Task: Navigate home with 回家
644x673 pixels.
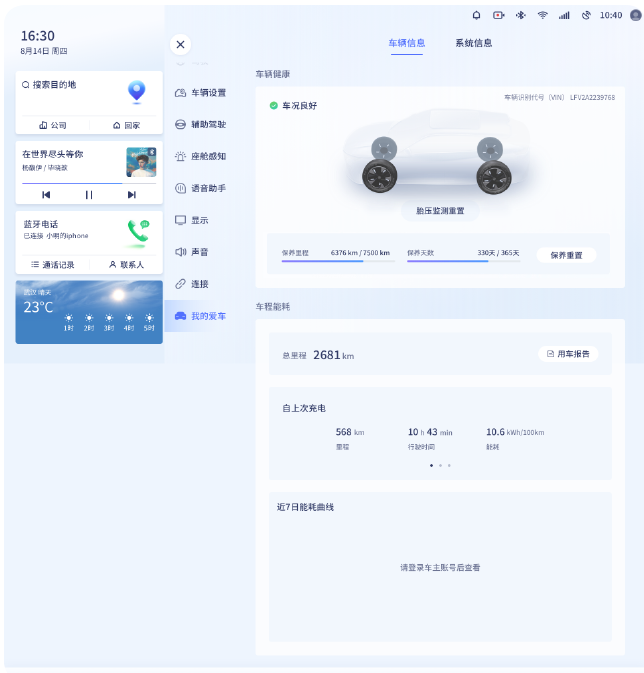Action: tap(126, 125)
